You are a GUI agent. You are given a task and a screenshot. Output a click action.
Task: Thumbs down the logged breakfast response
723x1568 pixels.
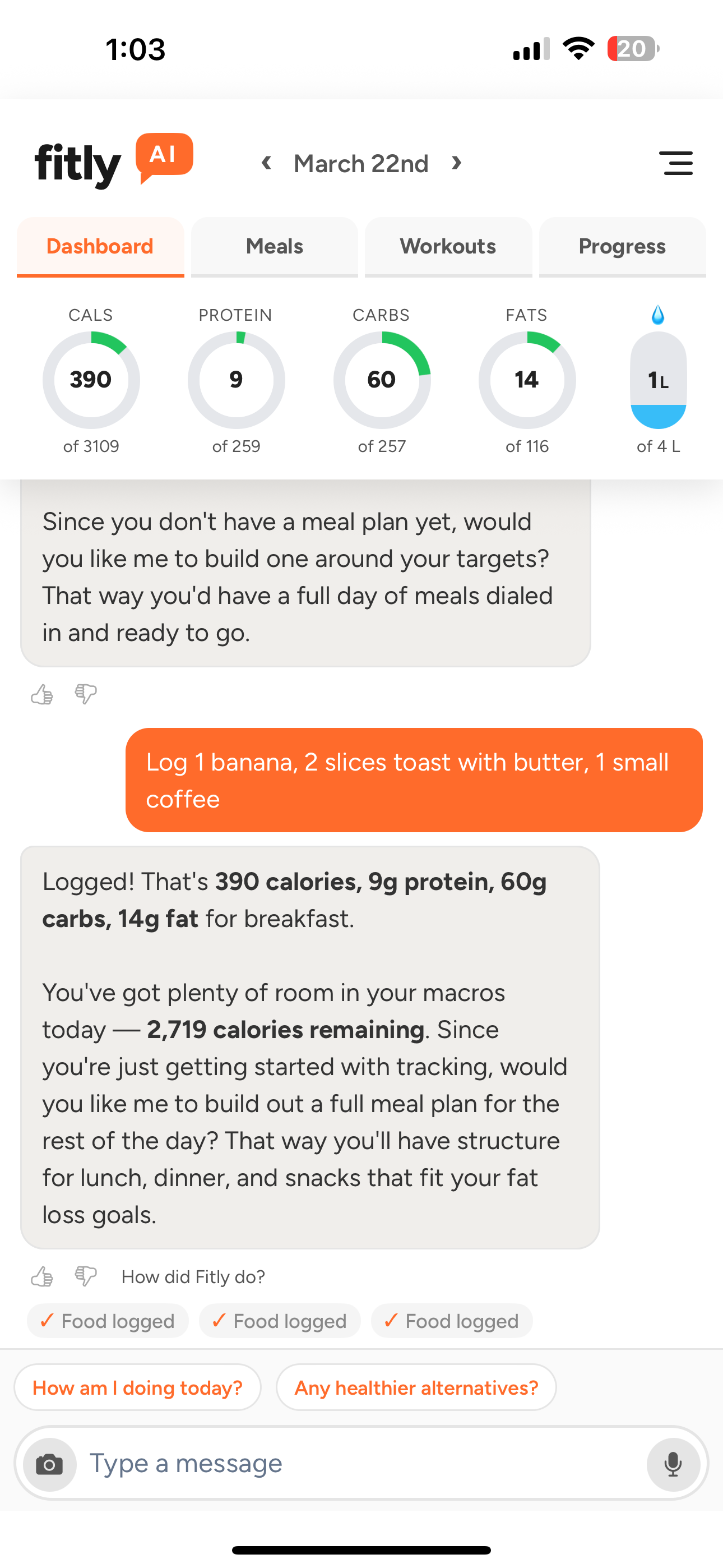tap(85, 1276)
